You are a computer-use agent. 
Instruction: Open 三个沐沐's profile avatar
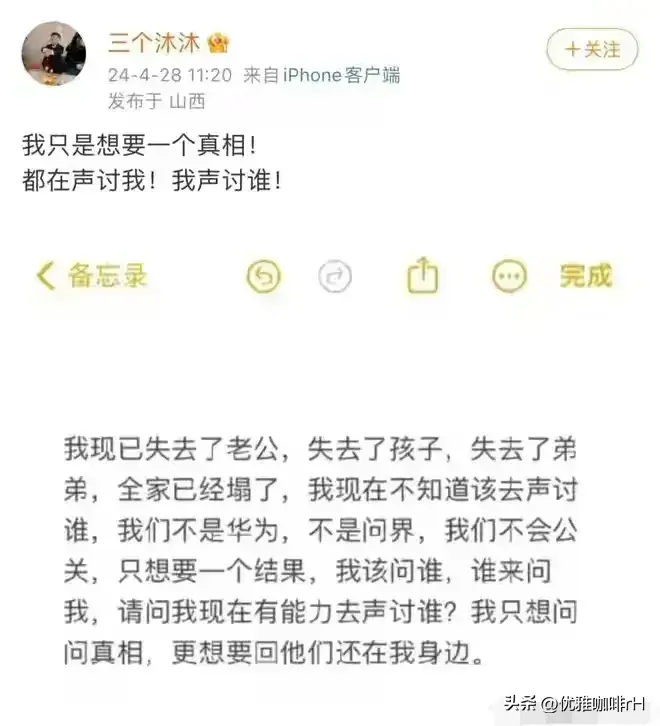53,54
